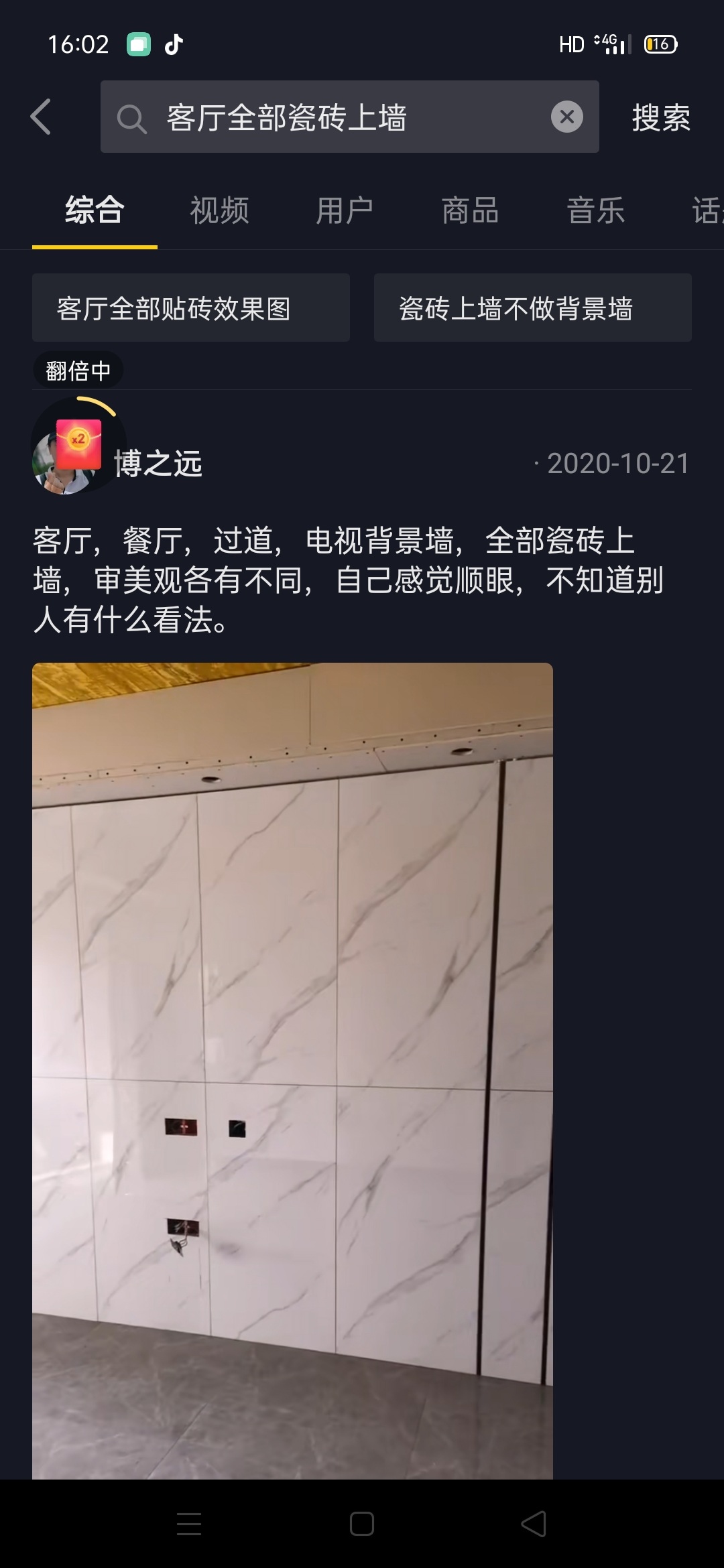
Task: Open the system recent apps menu
Action: [189, 1524]
